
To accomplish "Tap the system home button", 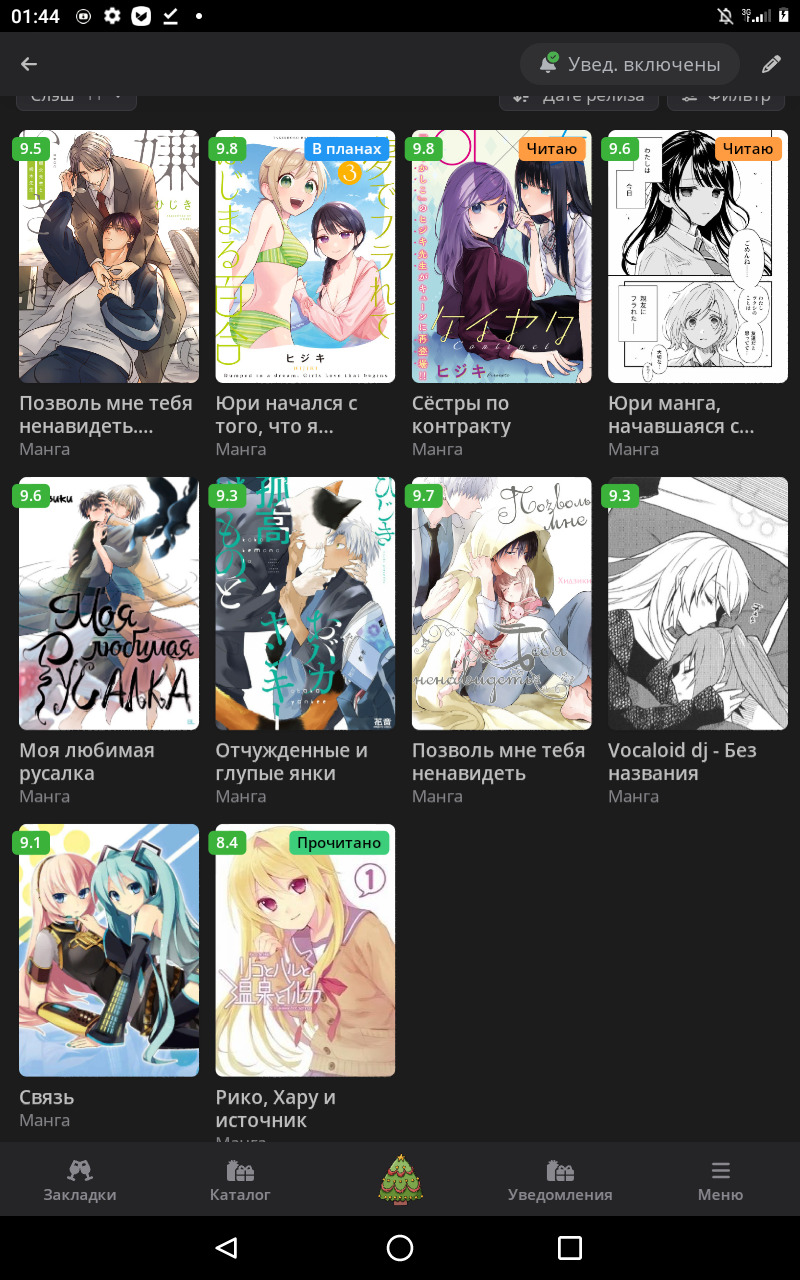I will 400,1247.
